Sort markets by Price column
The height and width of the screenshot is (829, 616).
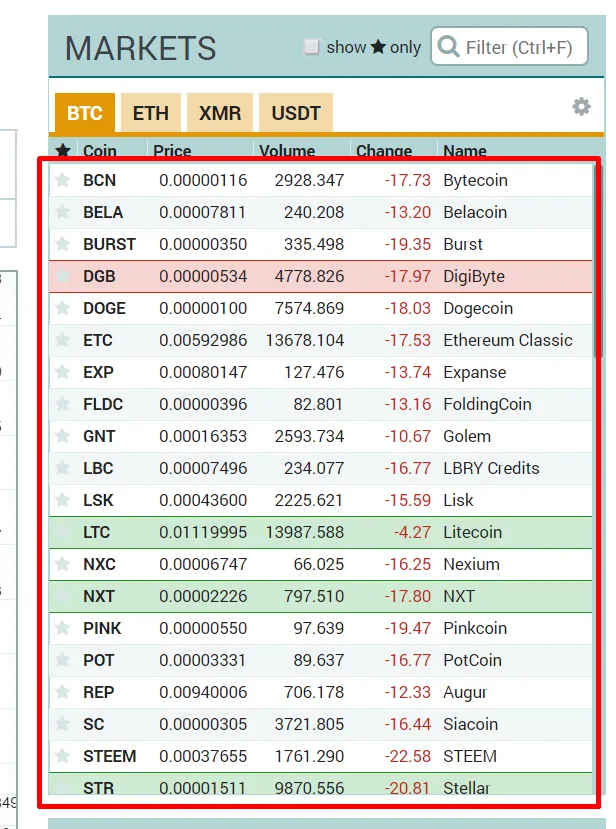[x=172, y=151]
